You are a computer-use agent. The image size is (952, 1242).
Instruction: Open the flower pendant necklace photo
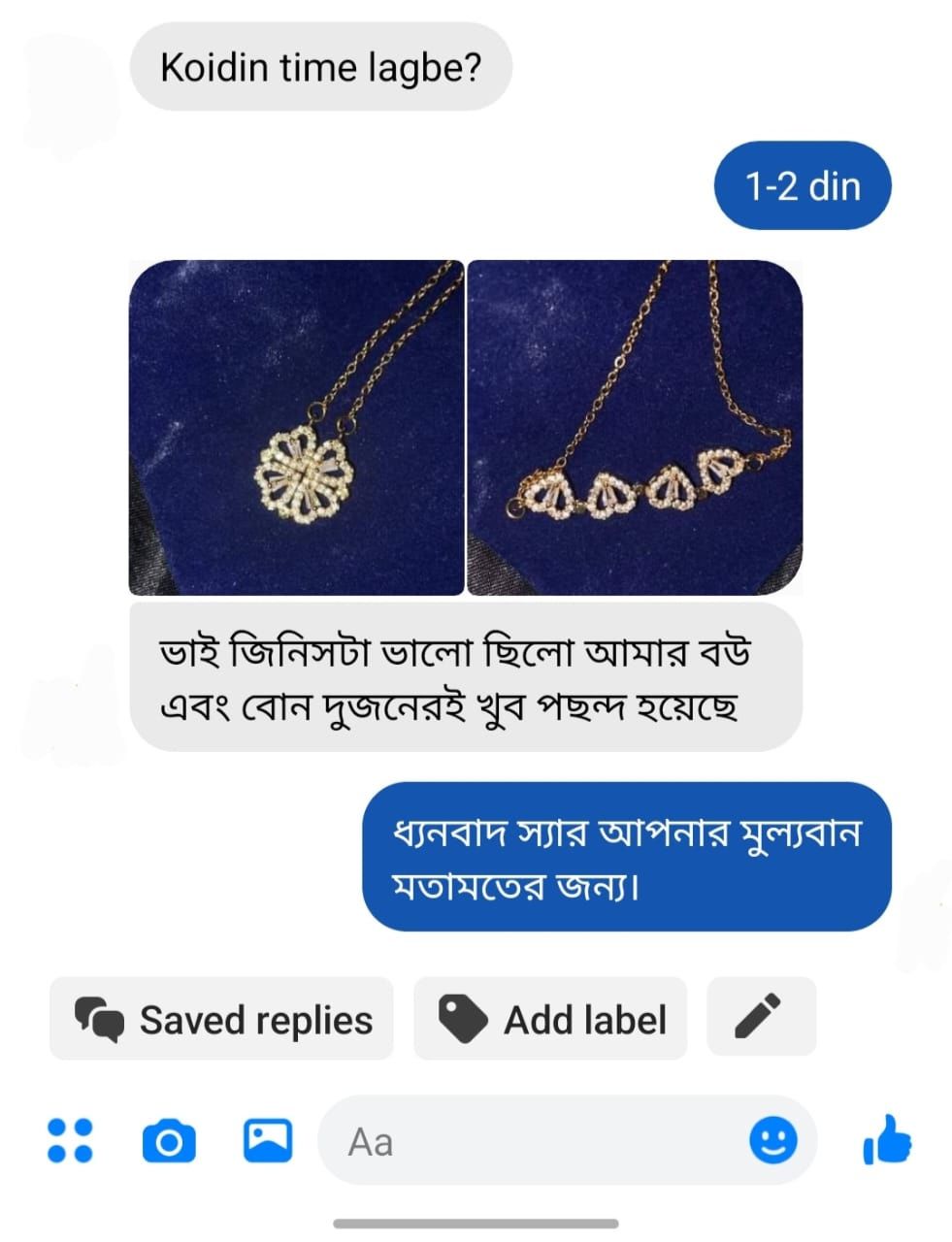coord(296,427)
